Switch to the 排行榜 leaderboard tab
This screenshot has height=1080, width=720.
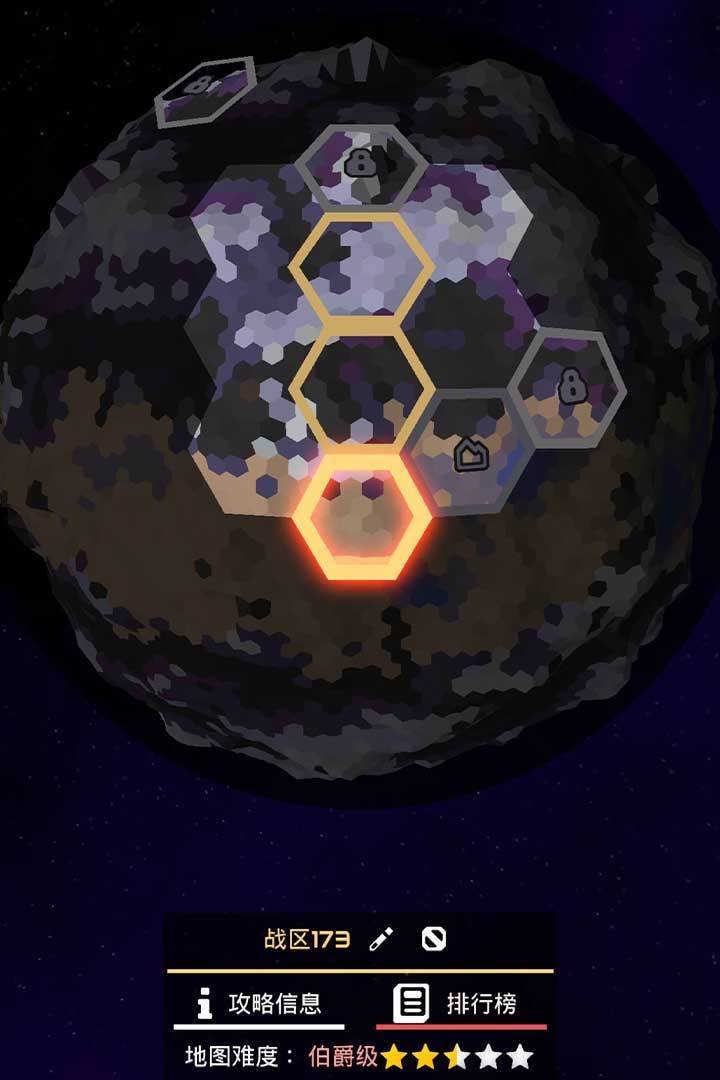click(462, 1003)
